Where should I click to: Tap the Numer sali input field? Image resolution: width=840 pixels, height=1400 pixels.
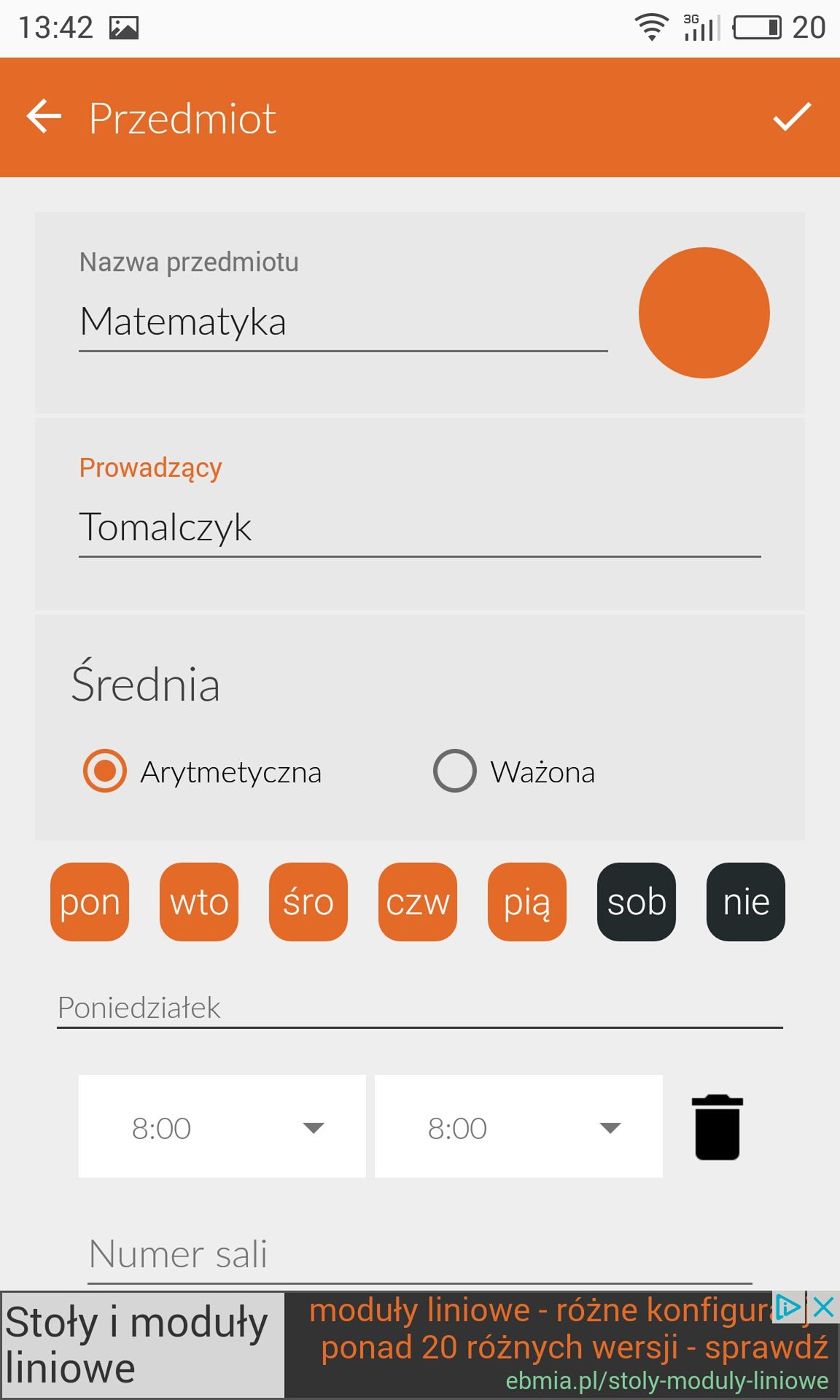(420, 1256)
